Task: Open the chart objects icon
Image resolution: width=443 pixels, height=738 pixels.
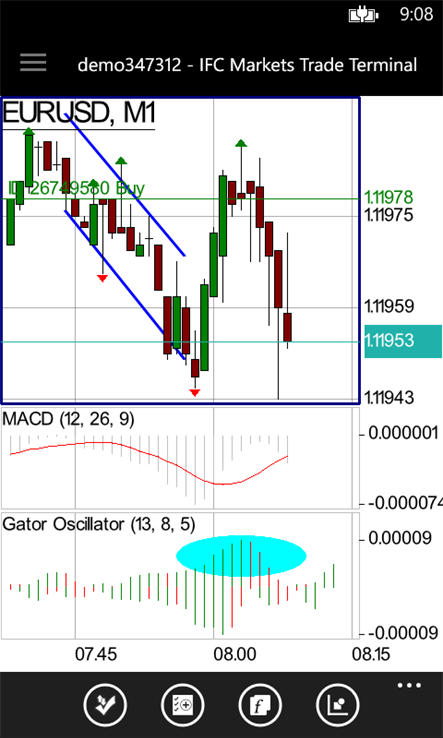Action: point(339,705)
